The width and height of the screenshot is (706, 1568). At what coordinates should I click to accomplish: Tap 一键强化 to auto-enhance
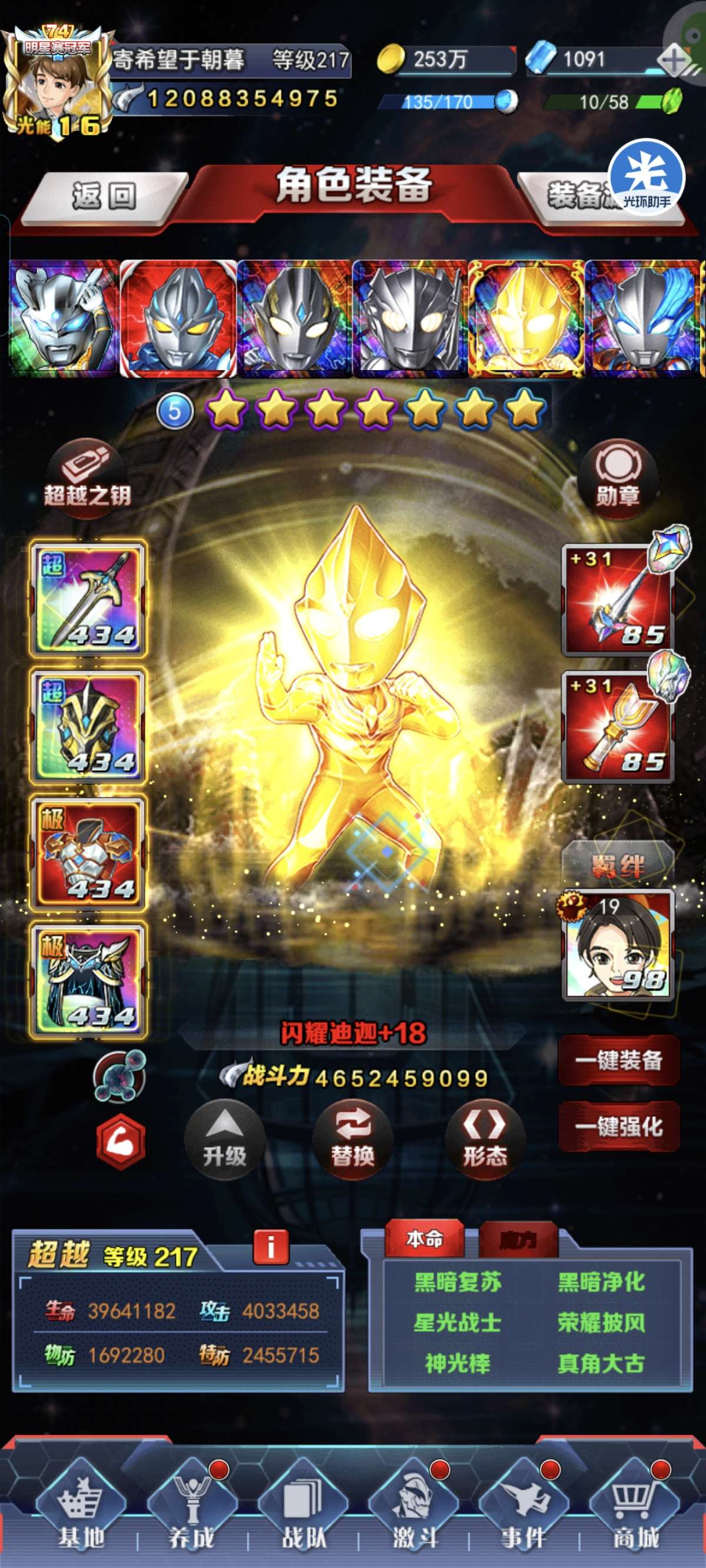pyautogui.click(x=619, y=1126)
